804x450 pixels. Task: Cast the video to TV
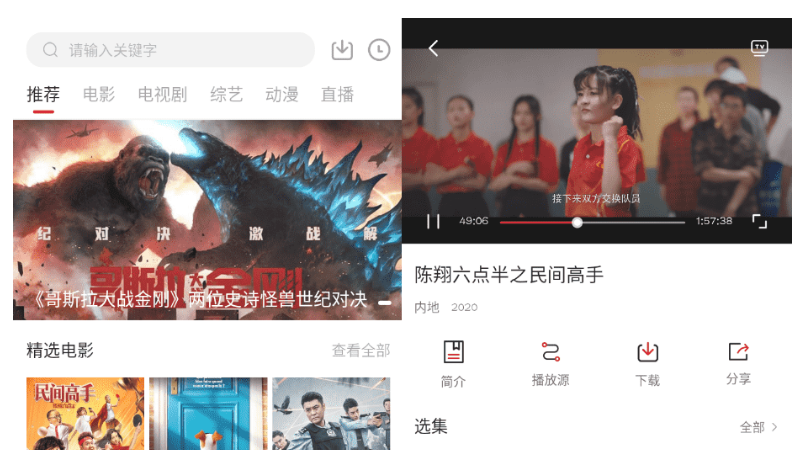pyautogui.click(x=759, y=48)
